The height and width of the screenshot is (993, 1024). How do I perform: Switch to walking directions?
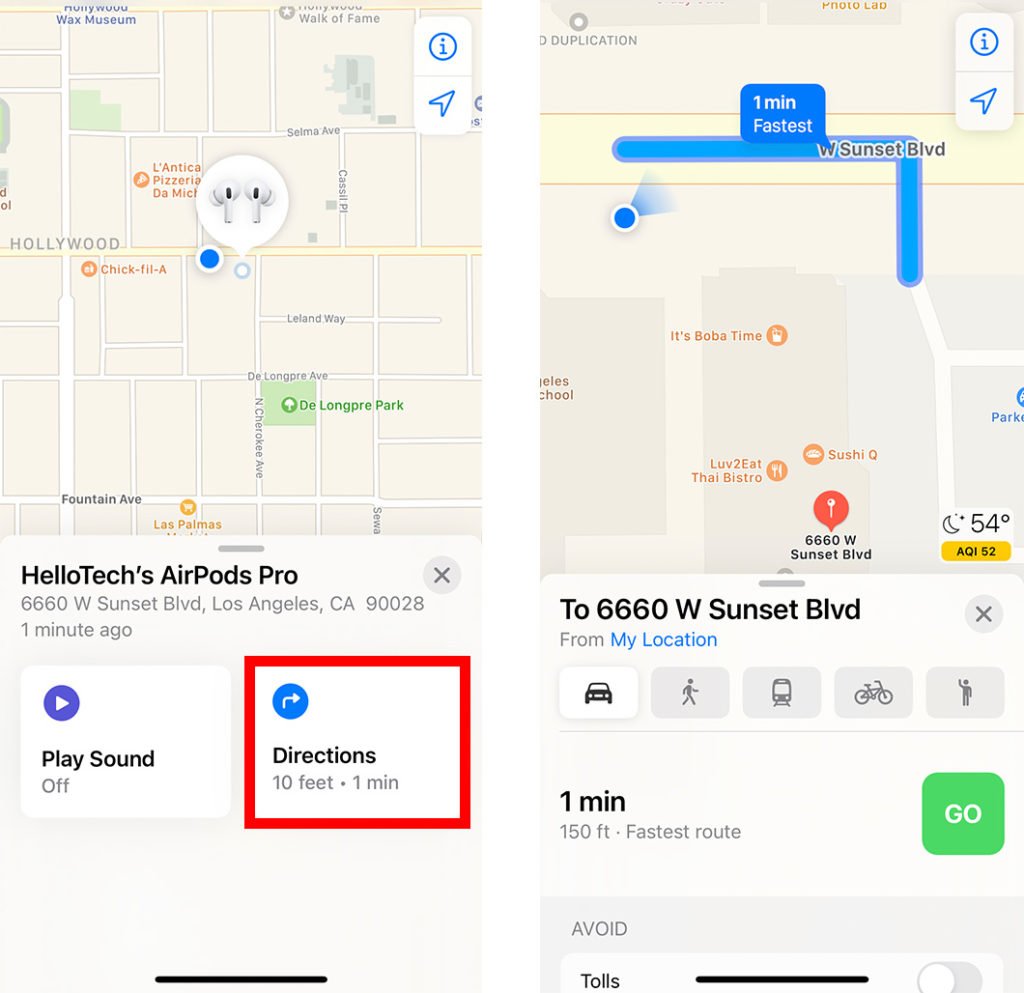(690, 692)
